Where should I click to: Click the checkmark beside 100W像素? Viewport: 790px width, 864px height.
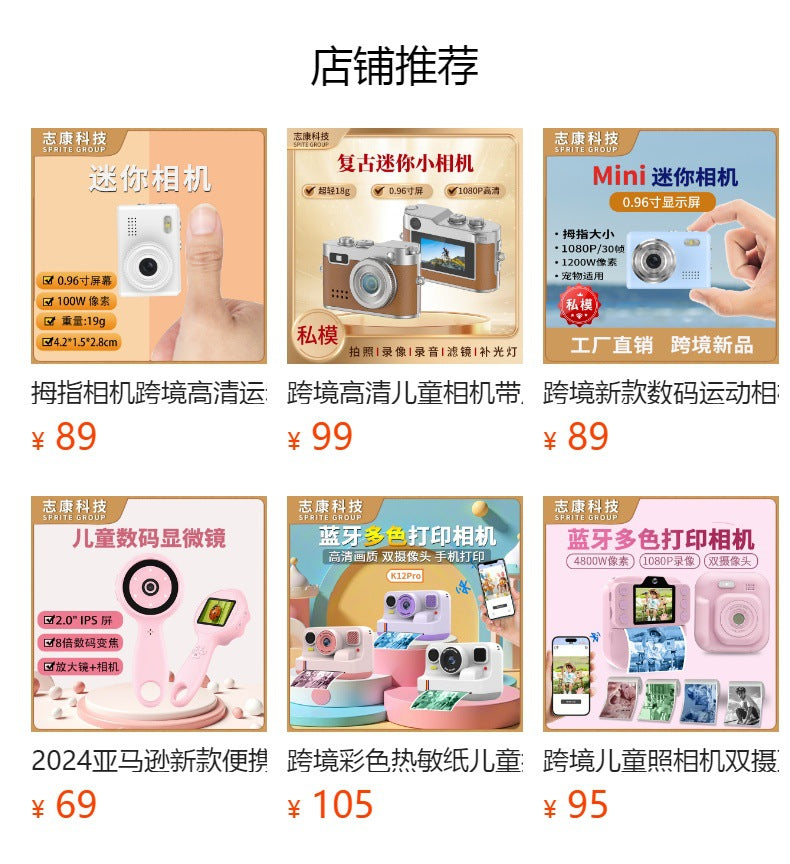click(x=49, y=301)
